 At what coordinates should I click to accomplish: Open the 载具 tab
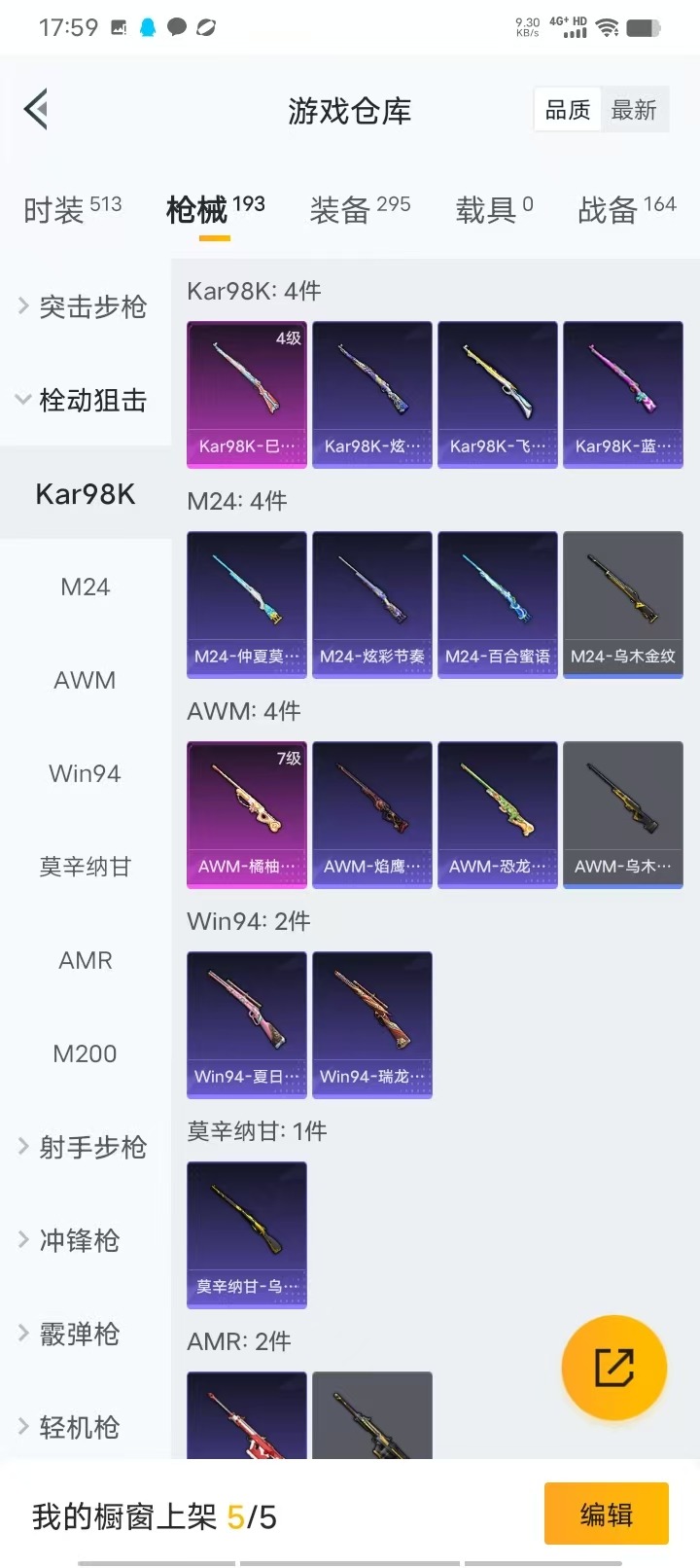point(494,208)
